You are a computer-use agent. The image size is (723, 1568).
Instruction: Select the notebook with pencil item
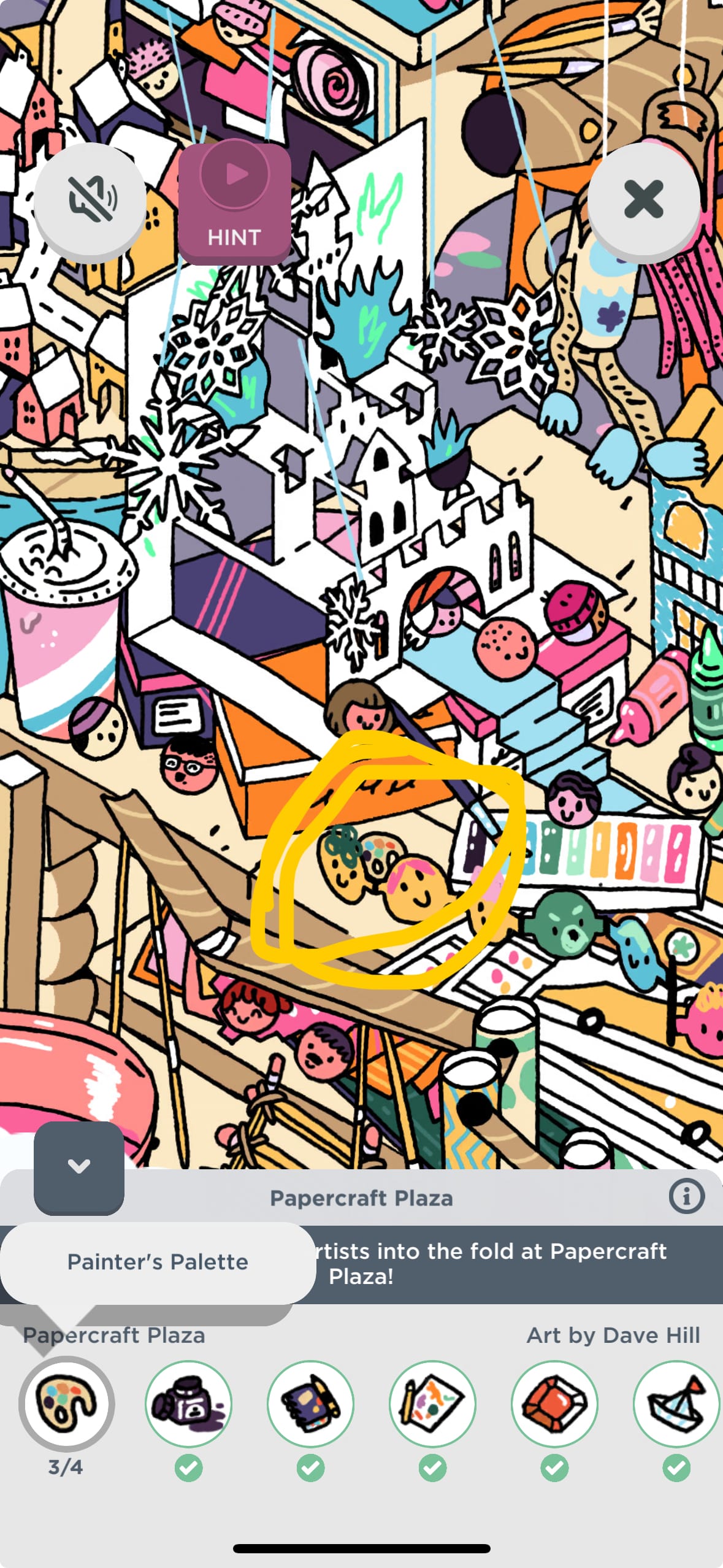[310, 1404]
